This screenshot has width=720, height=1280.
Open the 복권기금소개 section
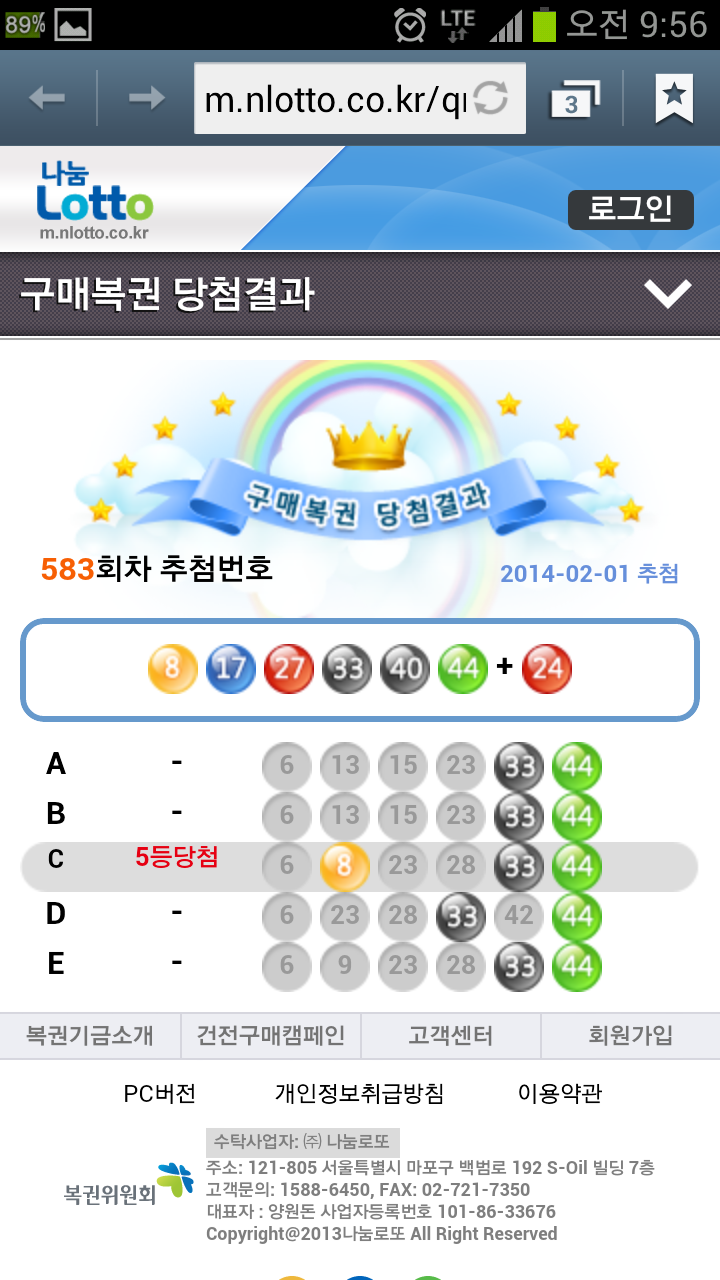[90, 1035]
